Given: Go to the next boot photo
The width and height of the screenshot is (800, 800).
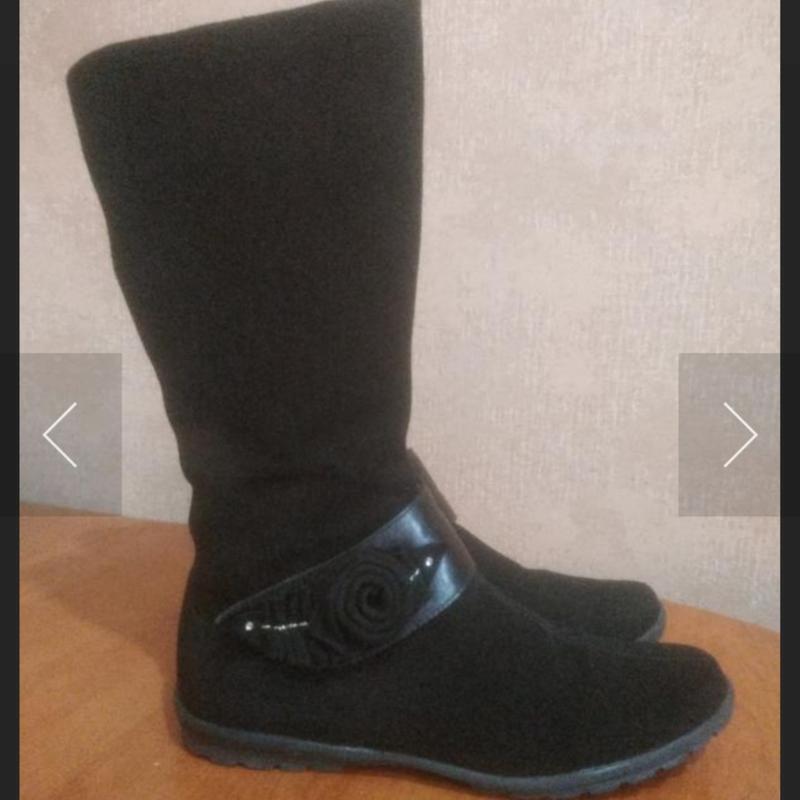Looking at the screenshot, I should pos(738,435).
